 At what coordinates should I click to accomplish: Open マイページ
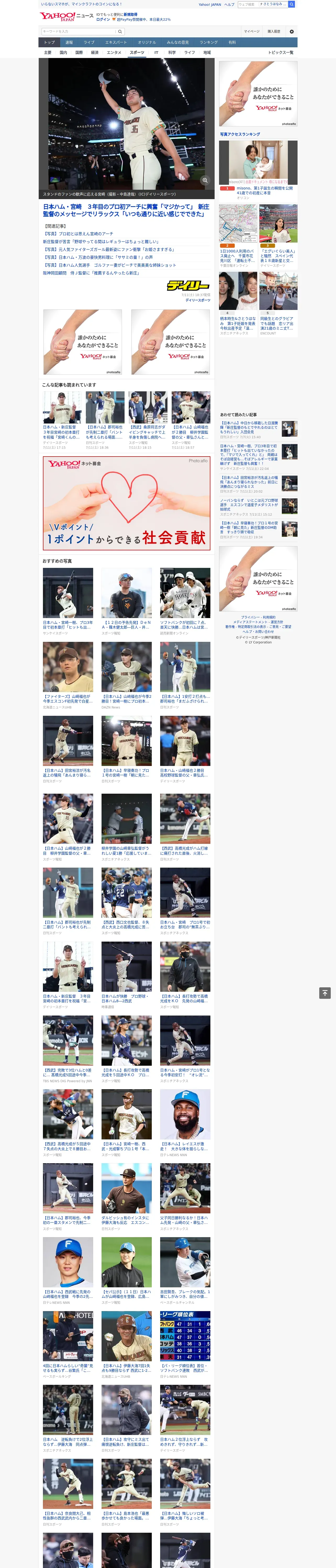coord(252,31)
